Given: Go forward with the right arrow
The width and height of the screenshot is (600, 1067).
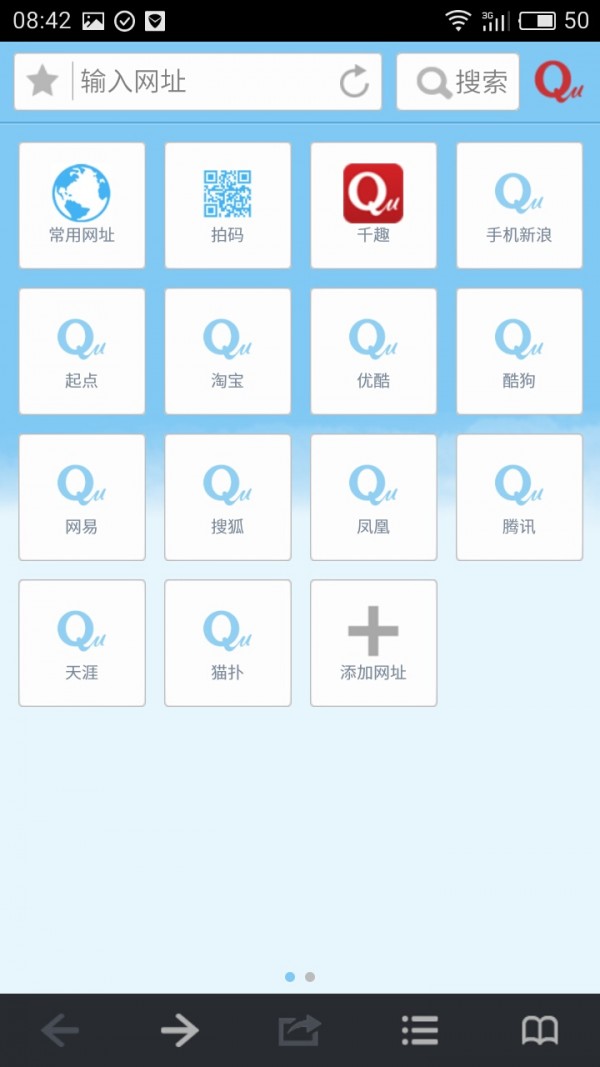Looking at the screenshot, I should point(180,1030).
